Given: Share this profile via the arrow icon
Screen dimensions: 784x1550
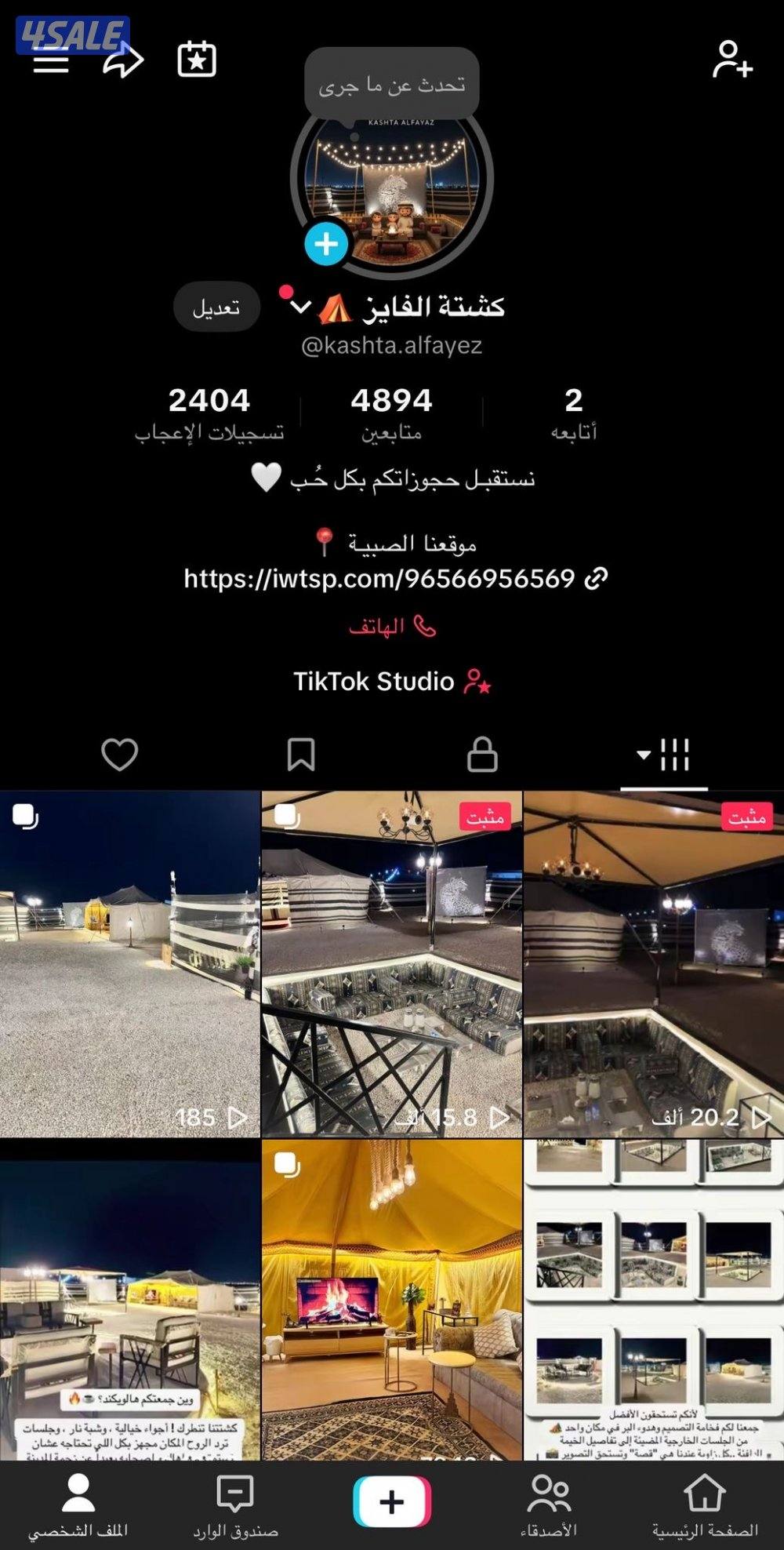Looking at the screenshot, I should tap(122, 59).
